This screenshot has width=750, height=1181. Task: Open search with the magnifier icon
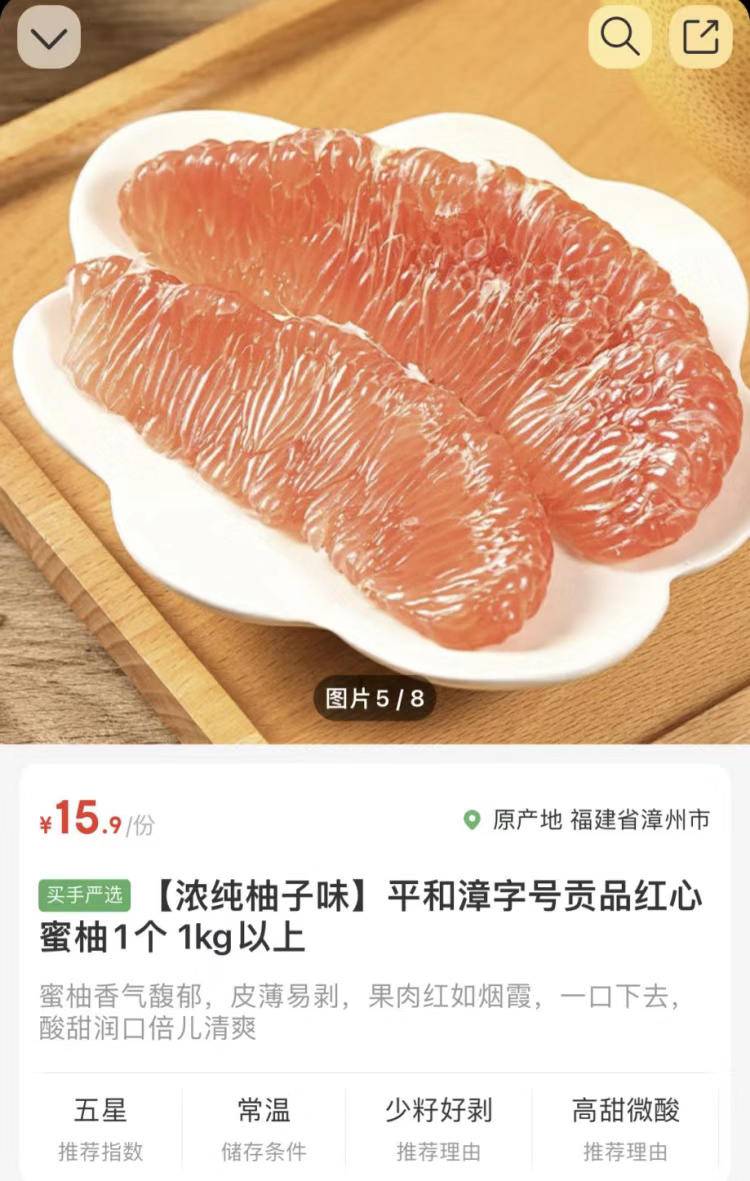point(619,37)
